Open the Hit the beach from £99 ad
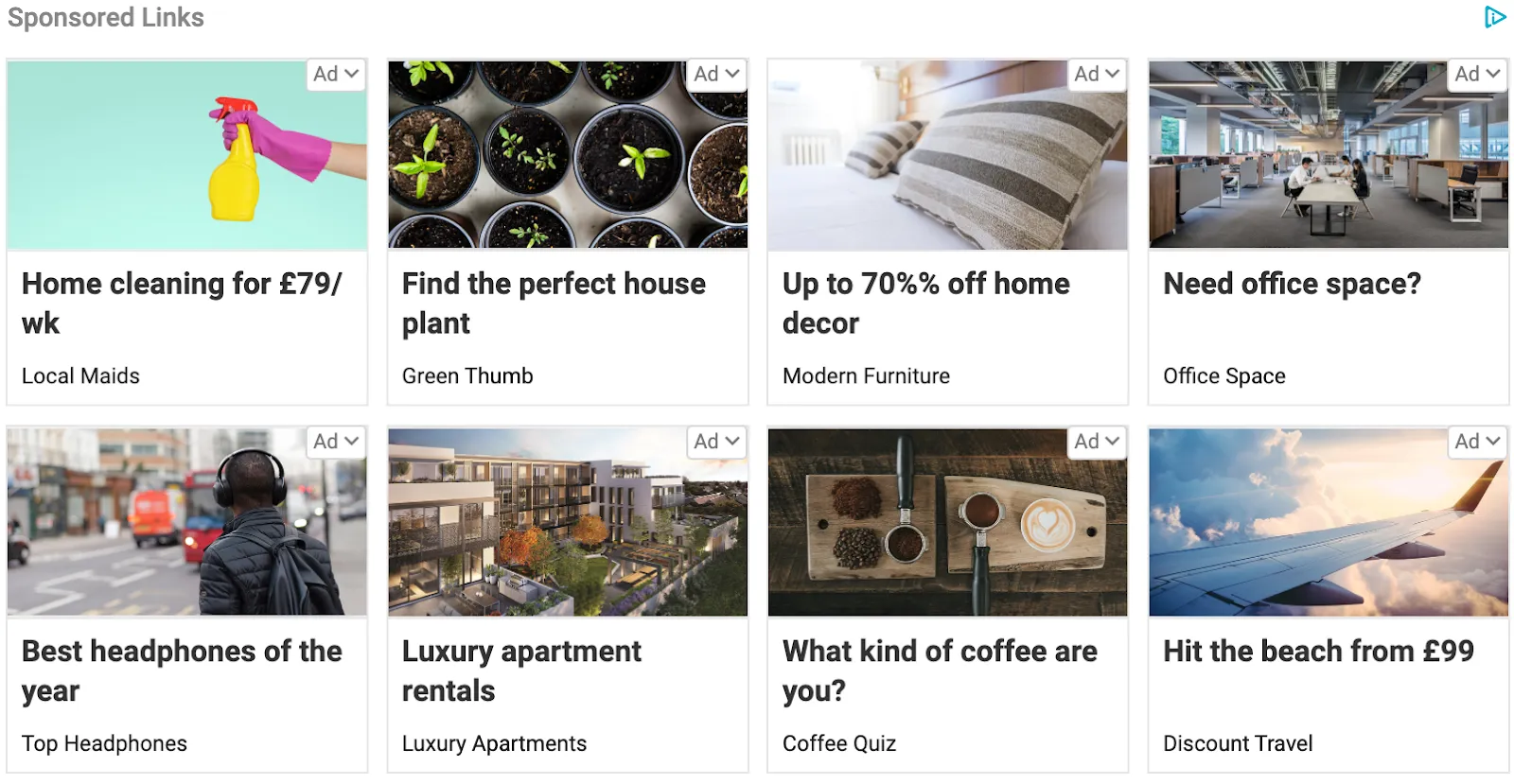 pyautogui.click(x=1318, y=651)
